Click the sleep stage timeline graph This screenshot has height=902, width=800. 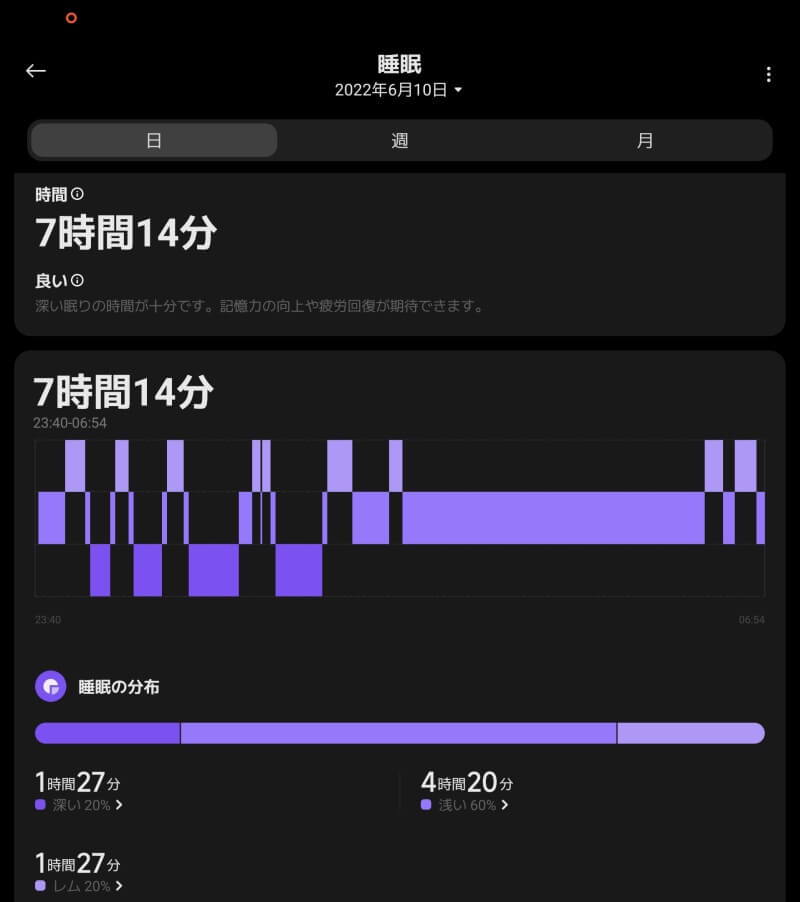400,517
